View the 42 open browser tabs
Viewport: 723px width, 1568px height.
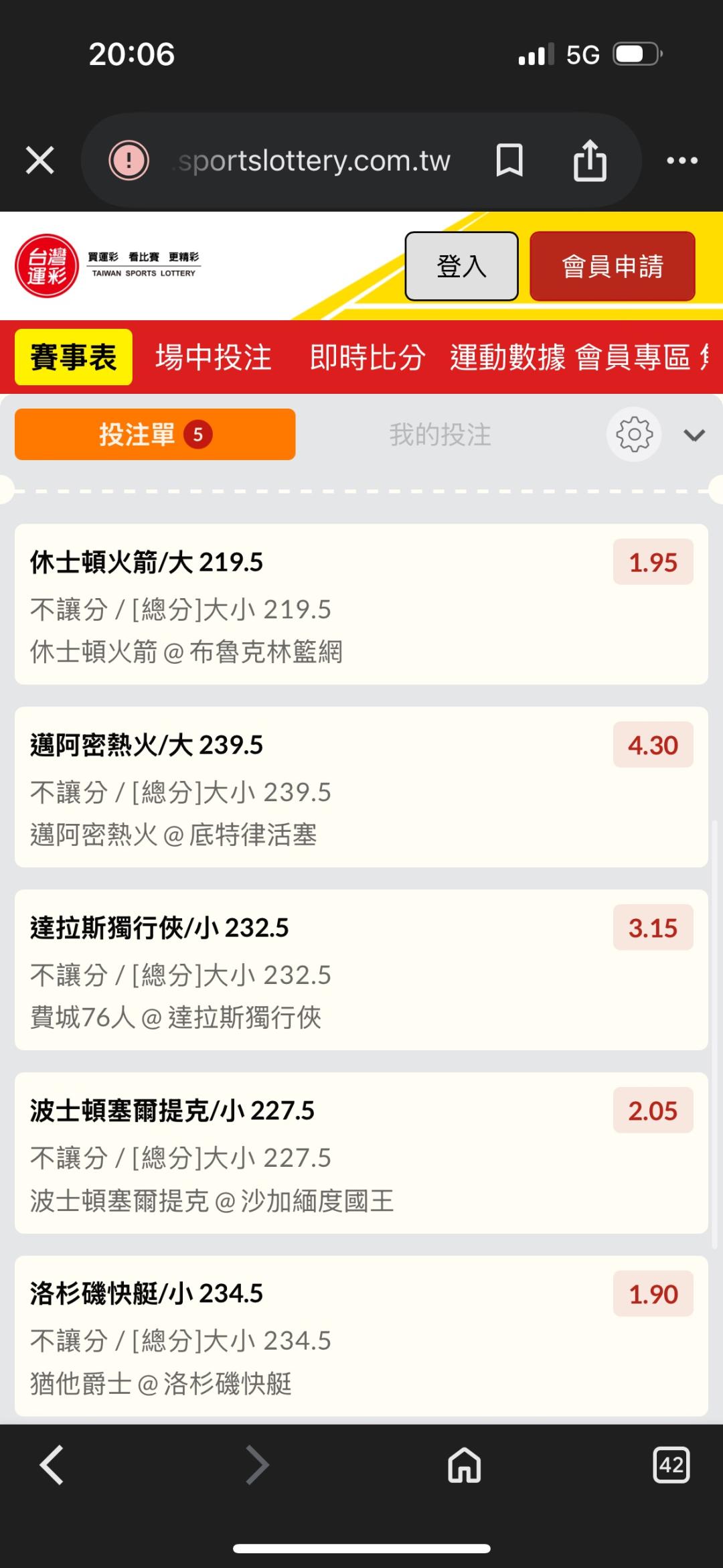pos(671,1465)
